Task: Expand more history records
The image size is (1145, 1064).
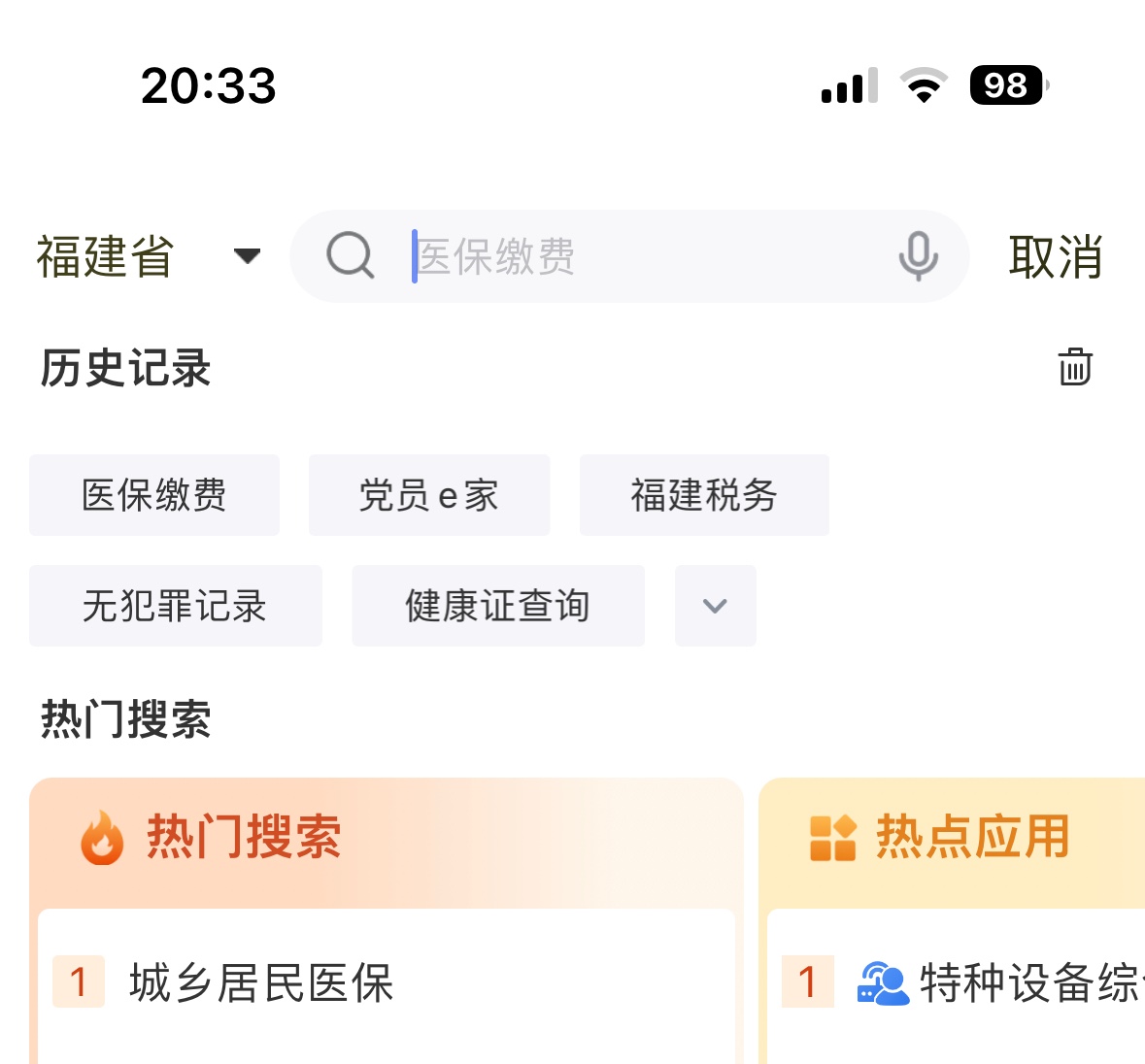Action: tap(715, 606)
